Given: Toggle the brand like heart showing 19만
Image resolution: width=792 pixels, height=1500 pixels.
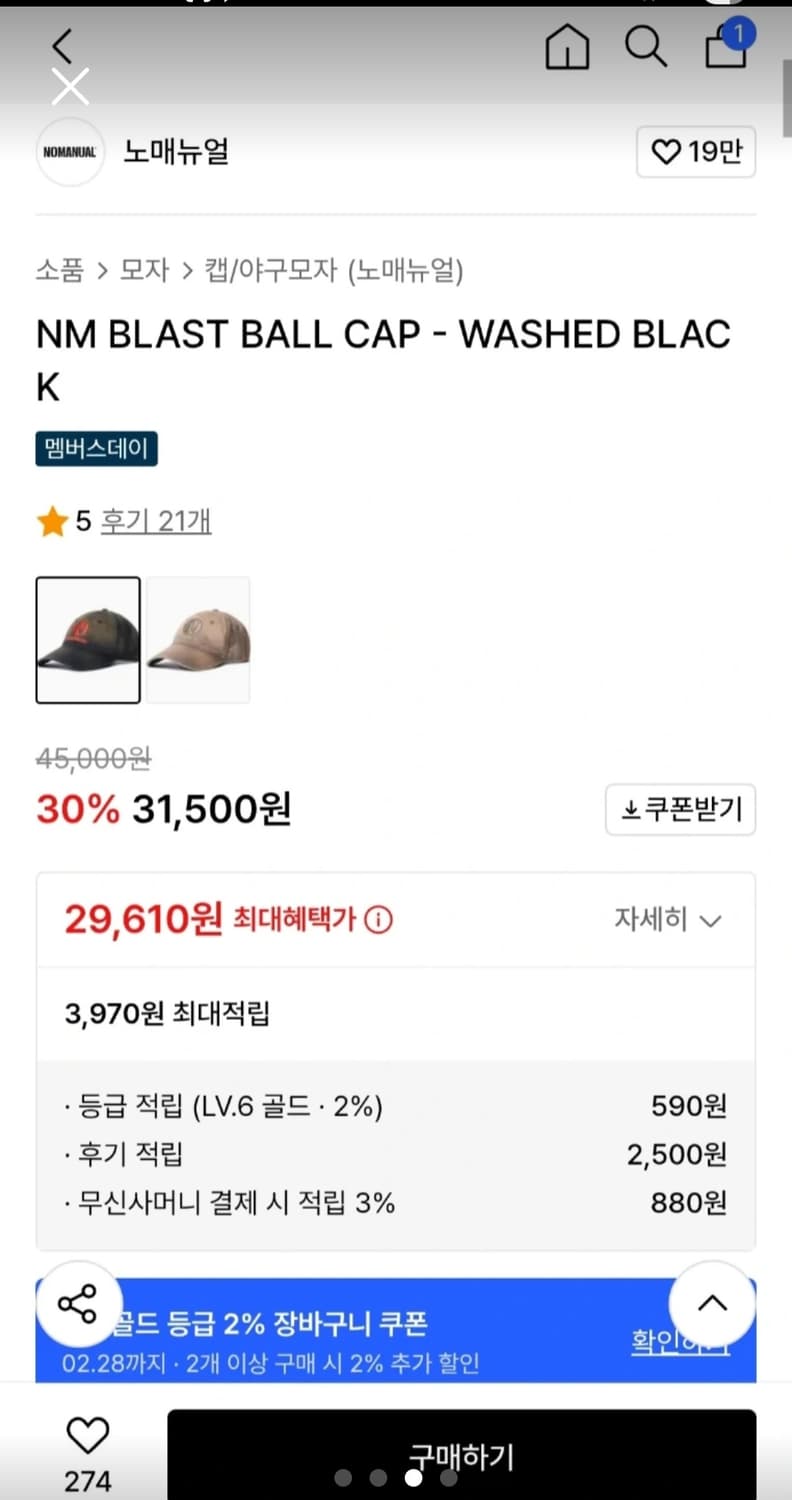Looking at the screenshot, I should point(696,152).
